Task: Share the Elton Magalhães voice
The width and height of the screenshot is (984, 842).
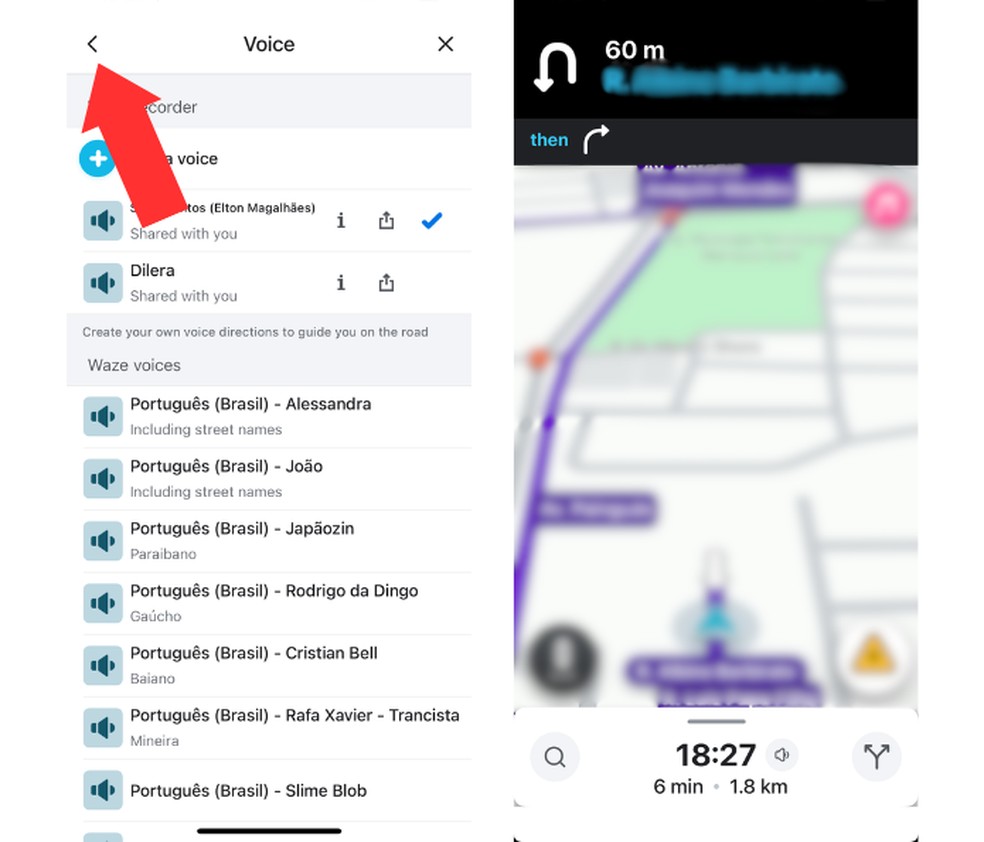Action: [386, 221]
